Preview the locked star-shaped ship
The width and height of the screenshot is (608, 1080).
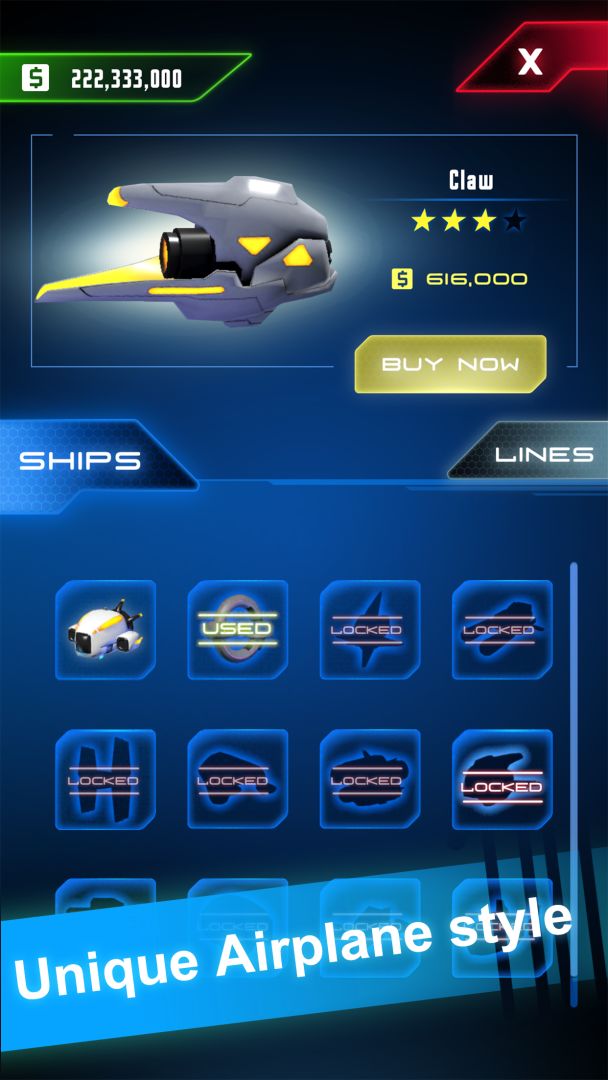(x=370, y=630)
